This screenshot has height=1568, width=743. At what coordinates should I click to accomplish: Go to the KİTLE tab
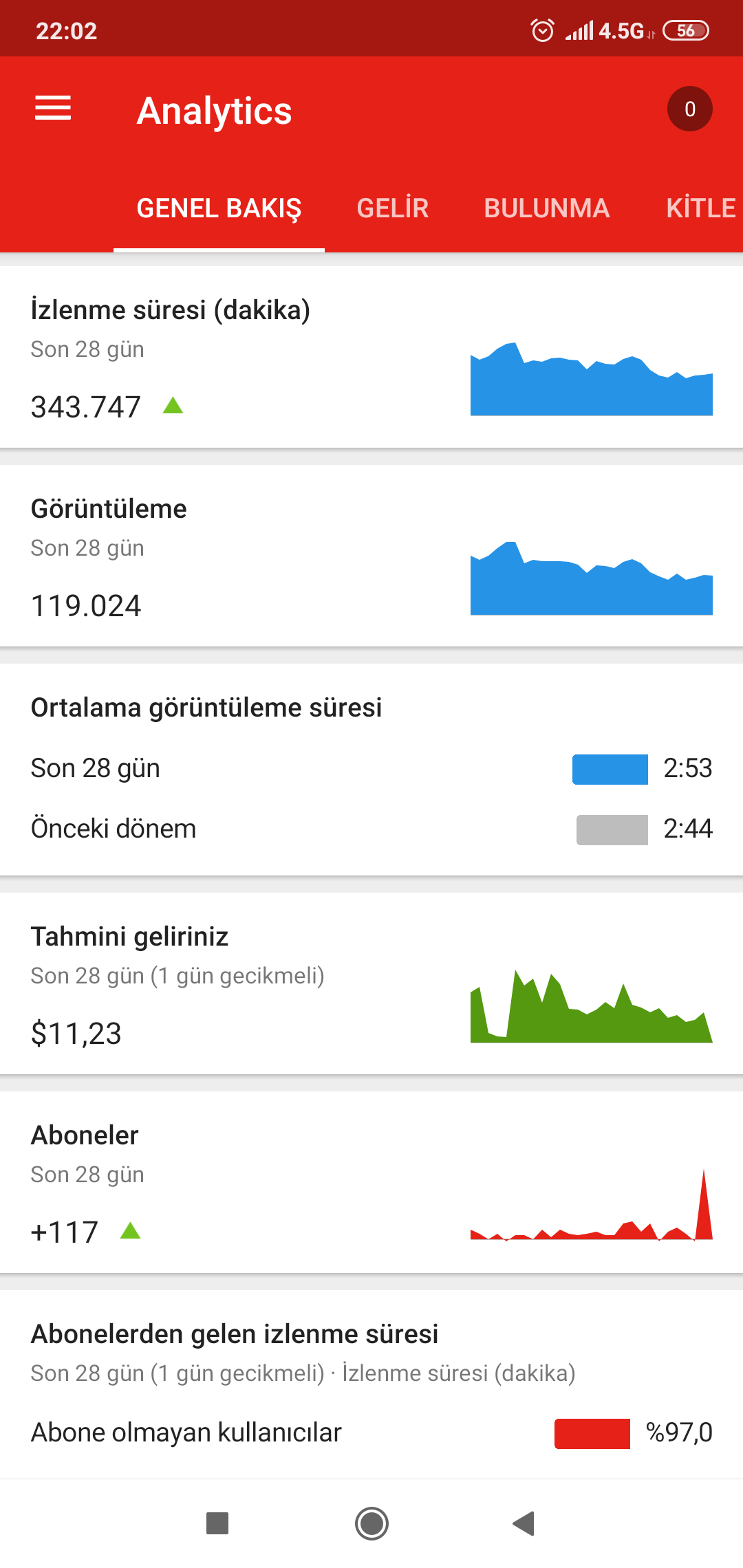(700, 208)
